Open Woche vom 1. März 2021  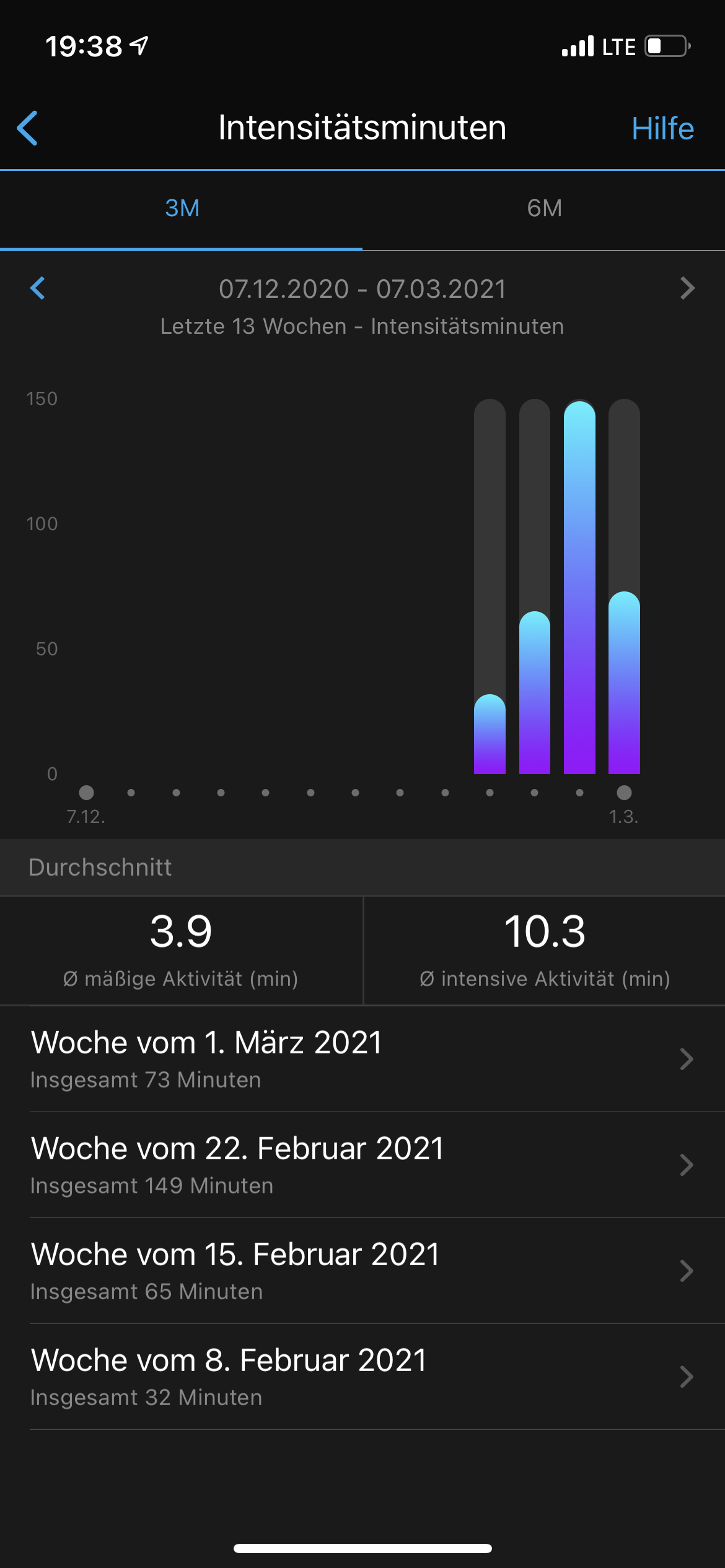362,1059
